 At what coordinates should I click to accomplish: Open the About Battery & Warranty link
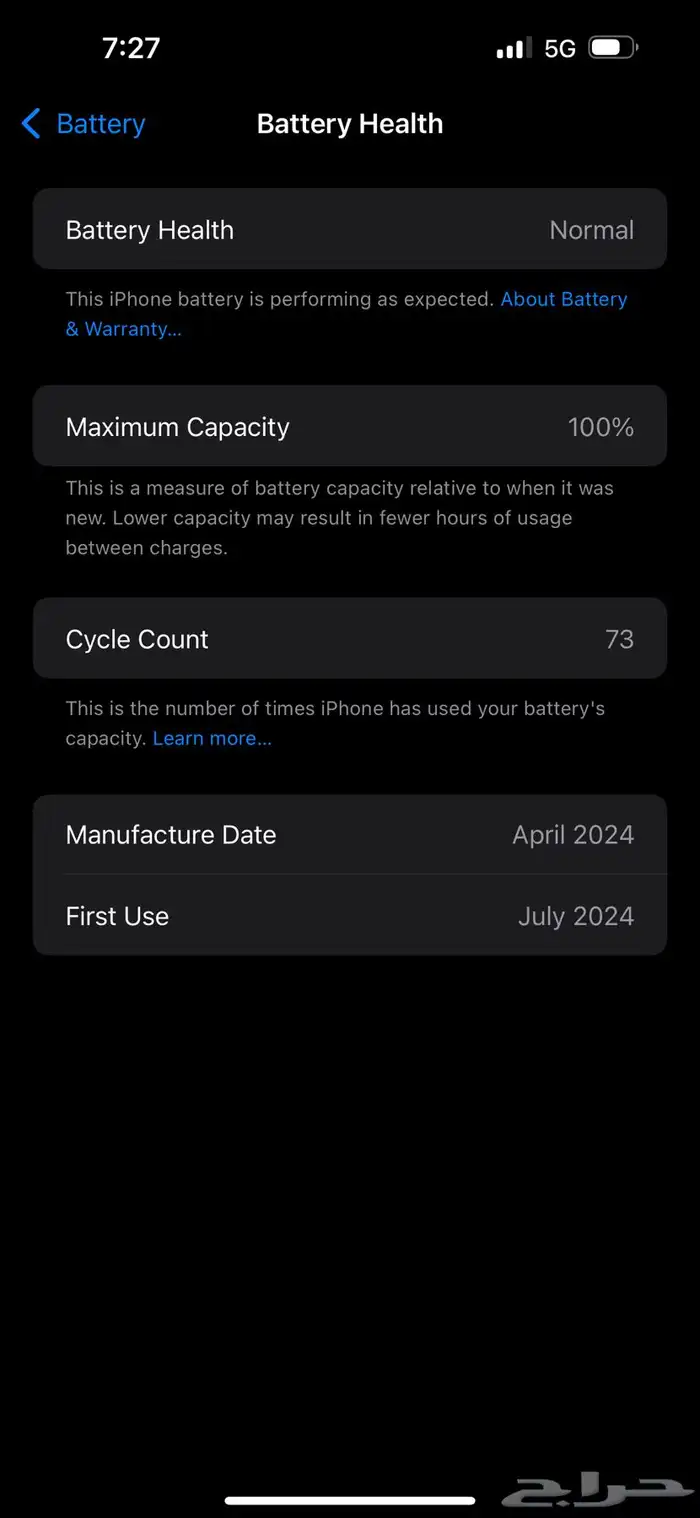point(563,299)
